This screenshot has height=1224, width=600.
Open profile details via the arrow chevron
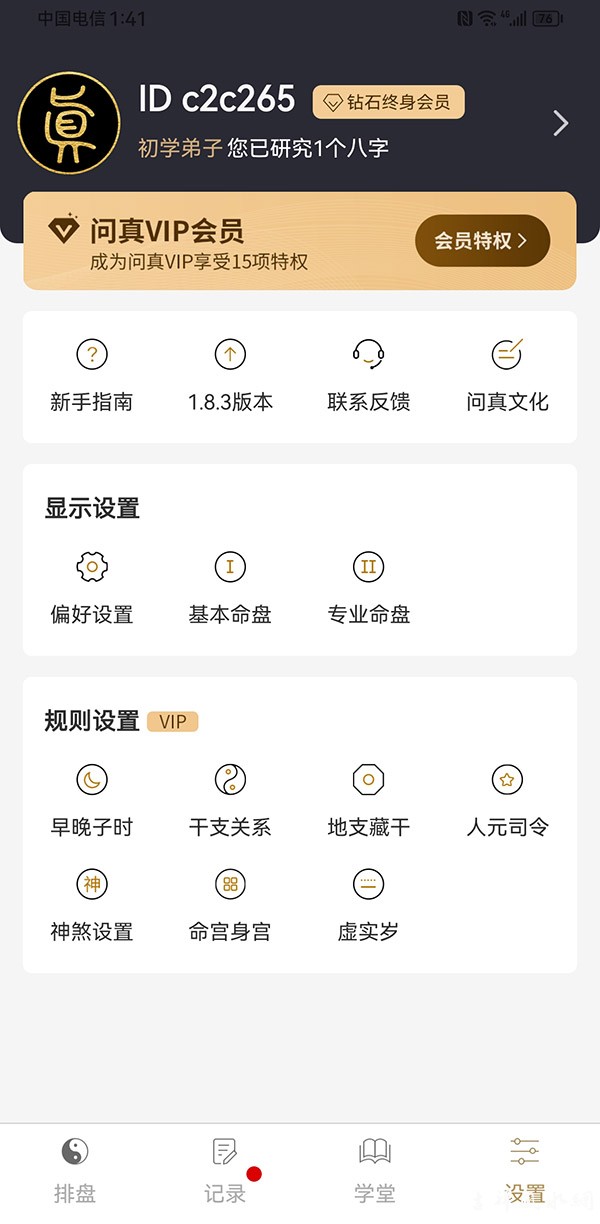(560, 123)
